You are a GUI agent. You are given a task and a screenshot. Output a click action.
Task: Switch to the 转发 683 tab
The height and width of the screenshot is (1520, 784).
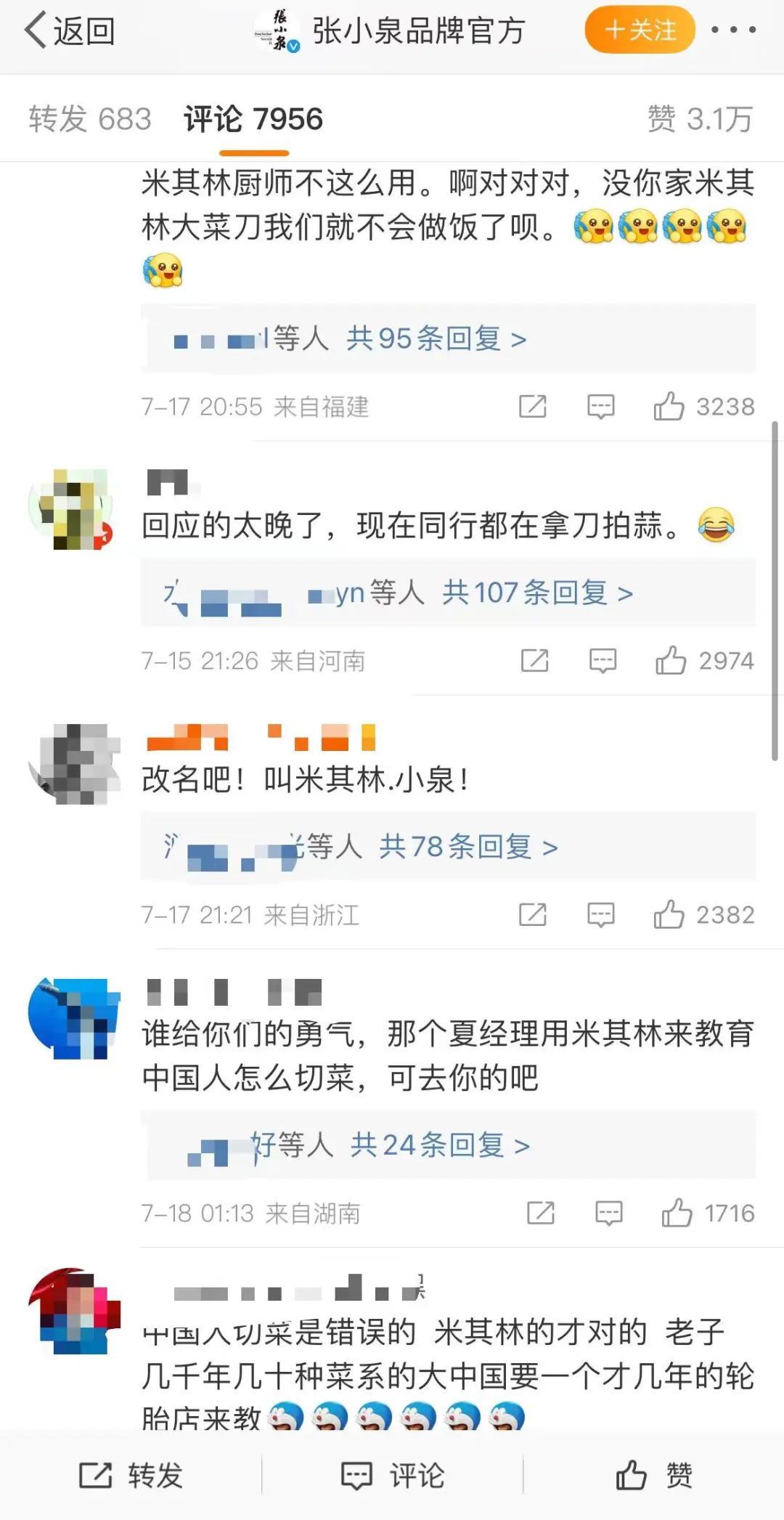click(90, 119)
